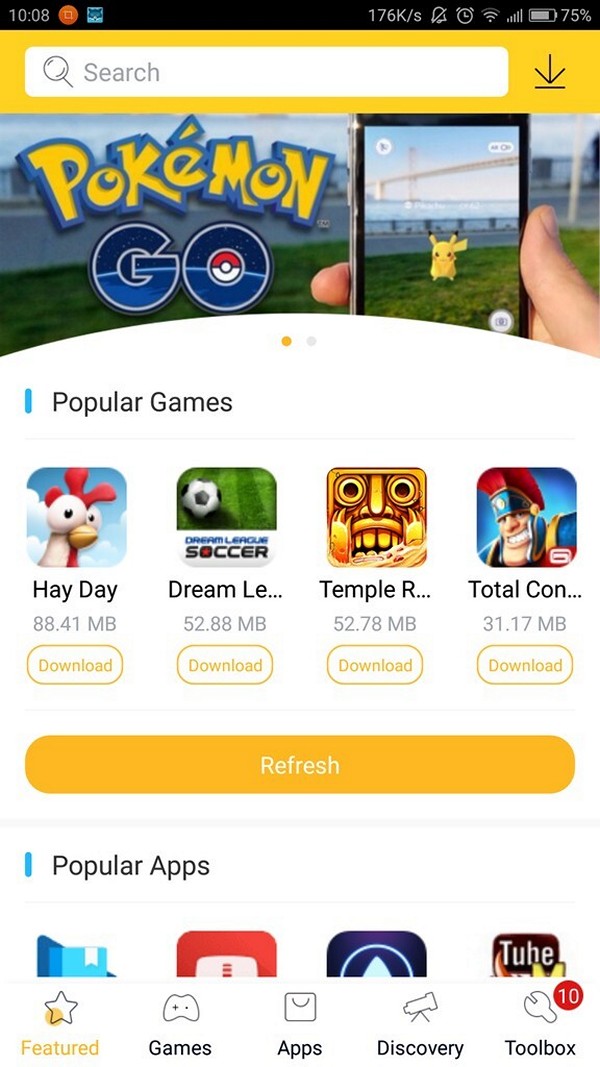Open the Dream League Soccer icon
Viewport: 600px width, 1067px height.
click(227, 517)
